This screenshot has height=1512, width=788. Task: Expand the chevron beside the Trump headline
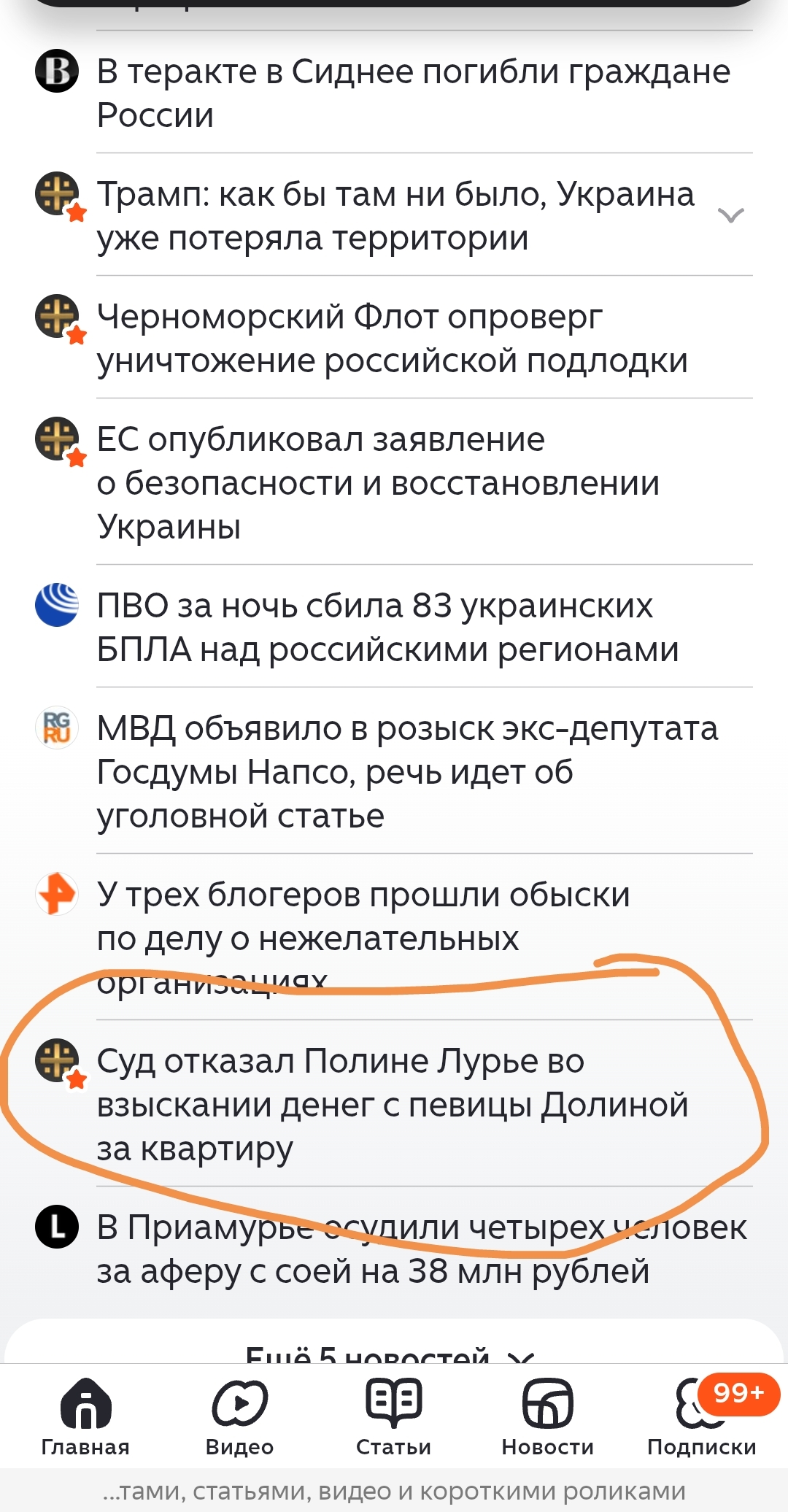pyautogui.click(x=730, y=215)
